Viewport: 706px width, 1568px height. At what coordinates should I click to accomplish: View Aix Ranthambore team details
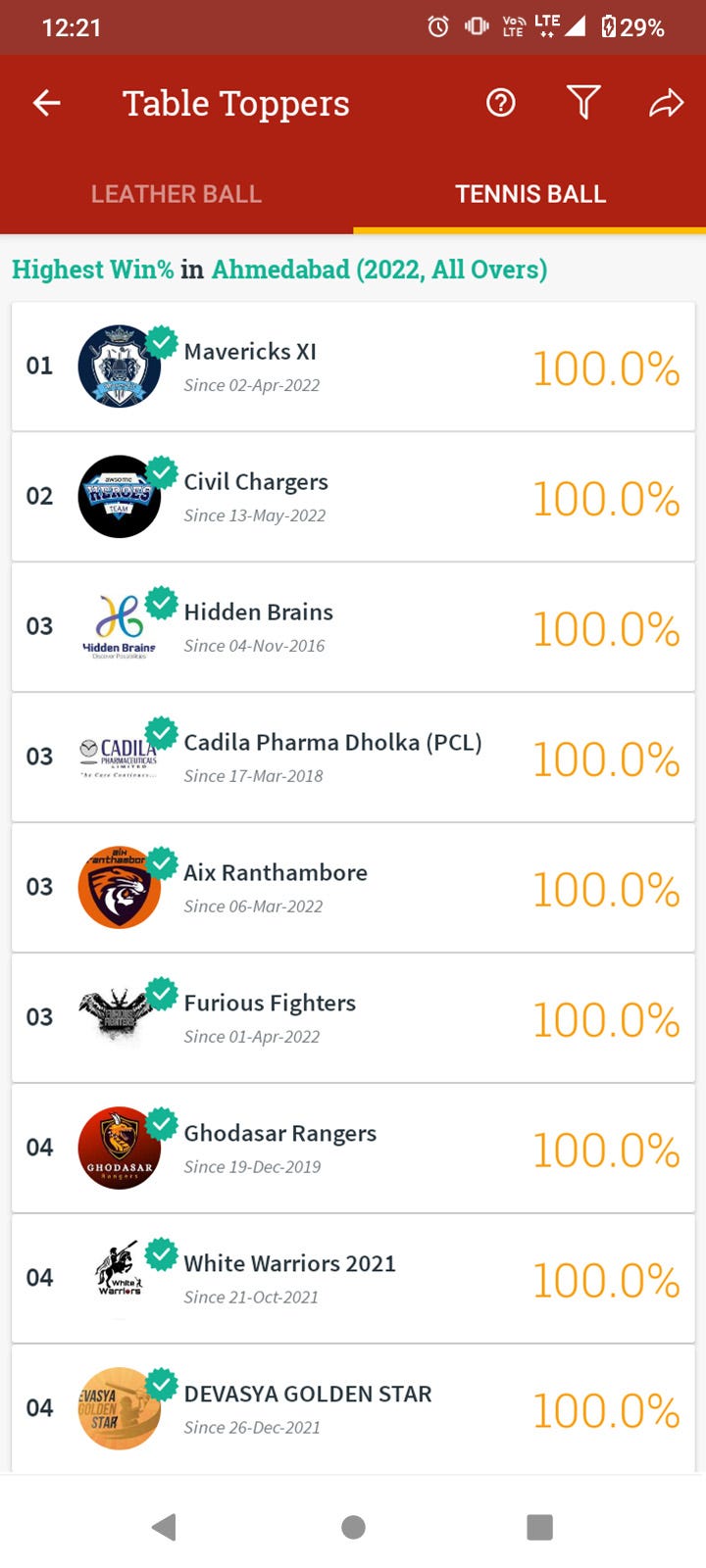click(x=353, y=888)
